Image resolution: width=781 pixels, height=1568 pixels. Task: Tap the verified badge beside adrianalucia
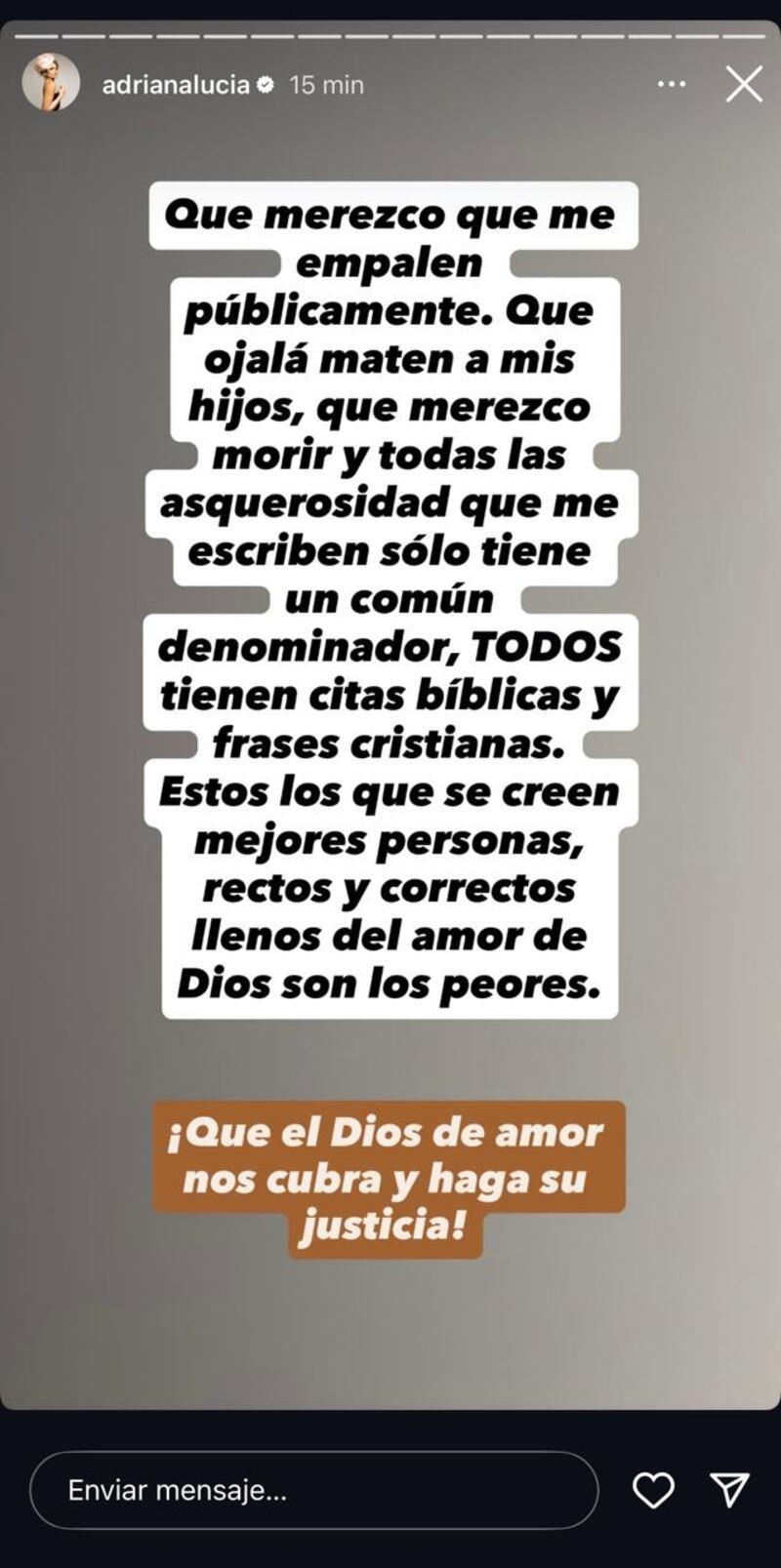[265, 85]
